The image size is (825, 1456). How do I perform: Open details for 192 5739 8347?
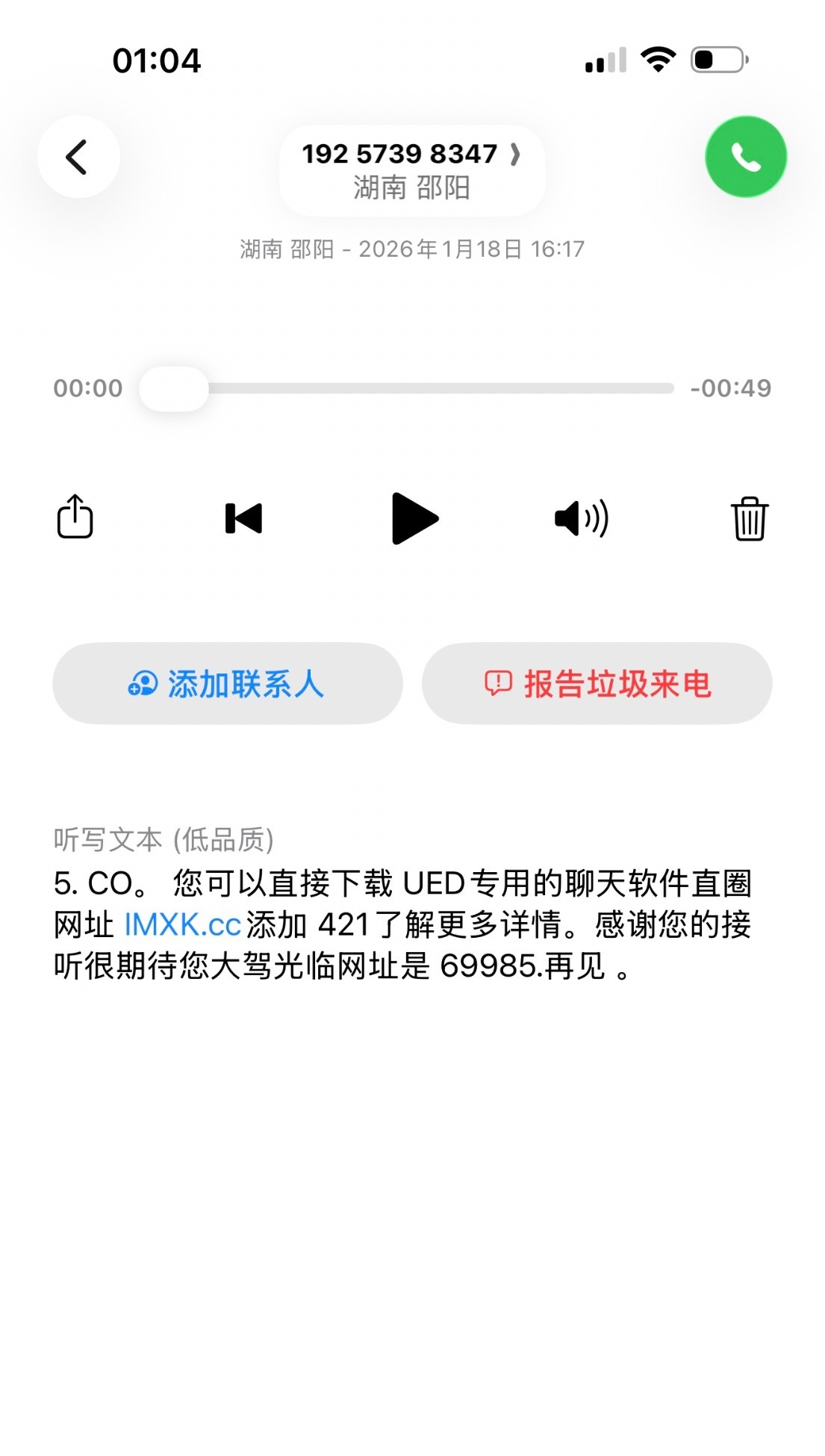click(x=411, y=170)
